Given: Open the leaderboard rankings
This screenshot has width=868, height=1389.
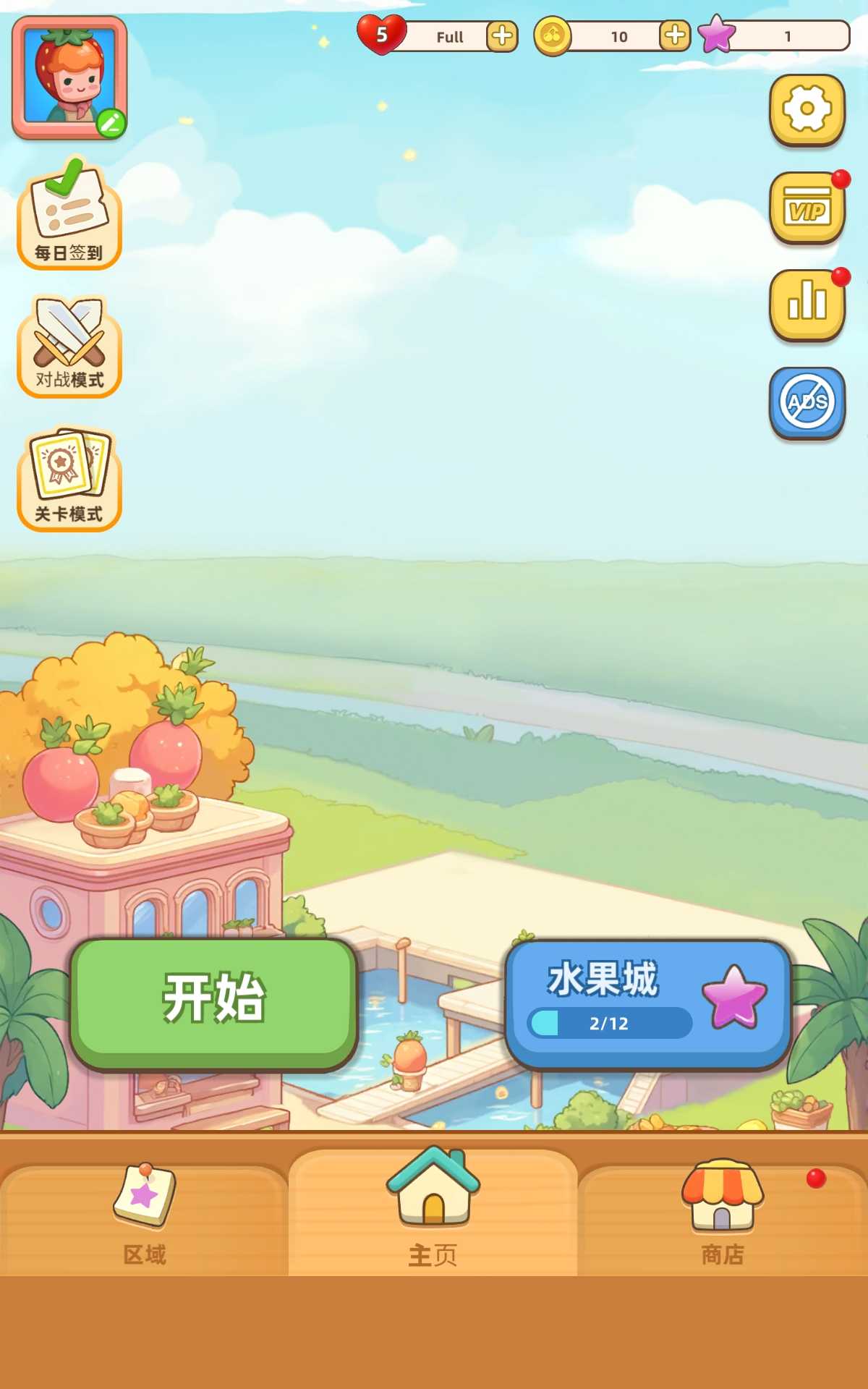Looking at the screenshot, I should click(807, 304).
